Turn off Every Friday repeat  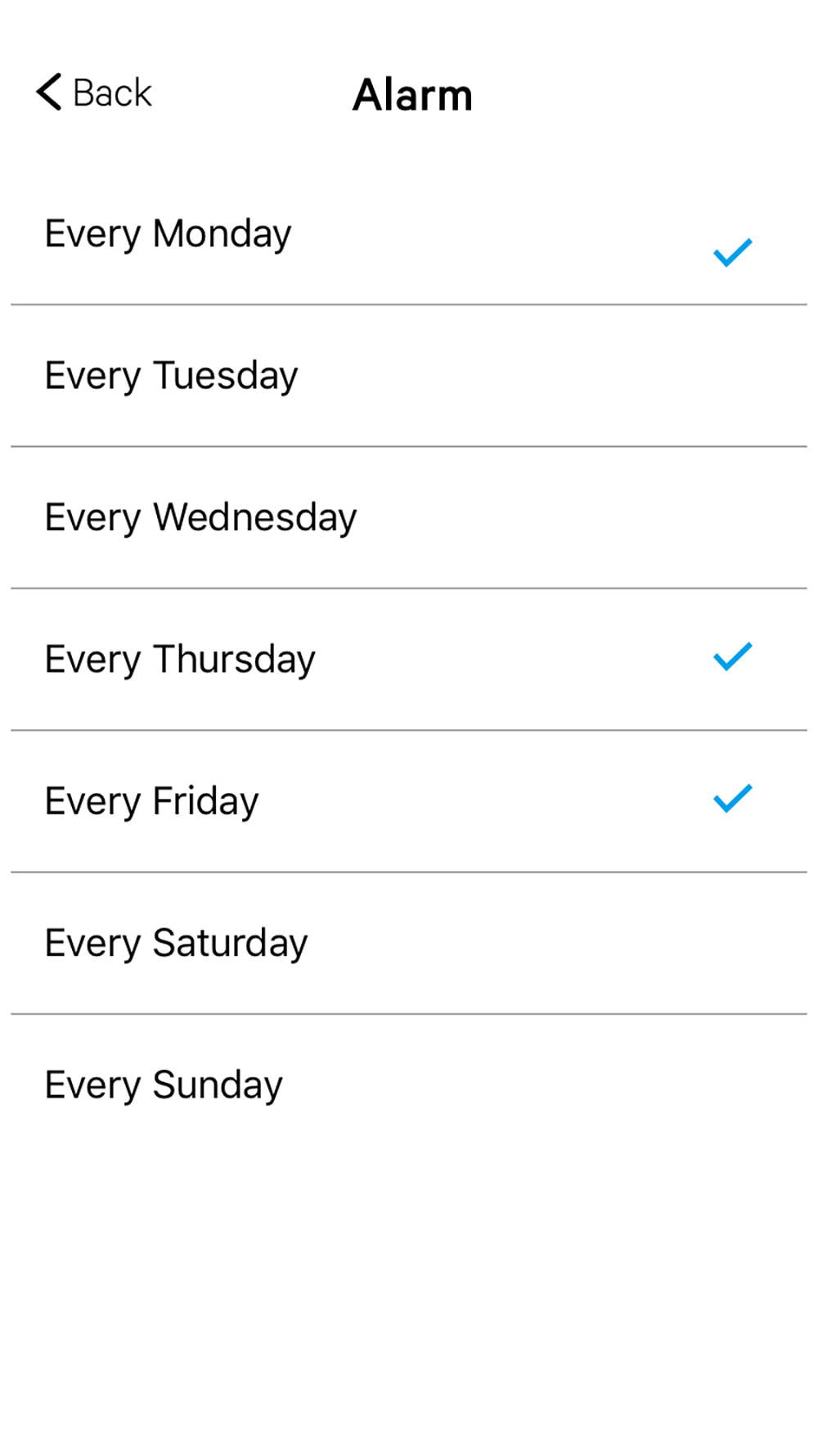[x=409, y=801]
